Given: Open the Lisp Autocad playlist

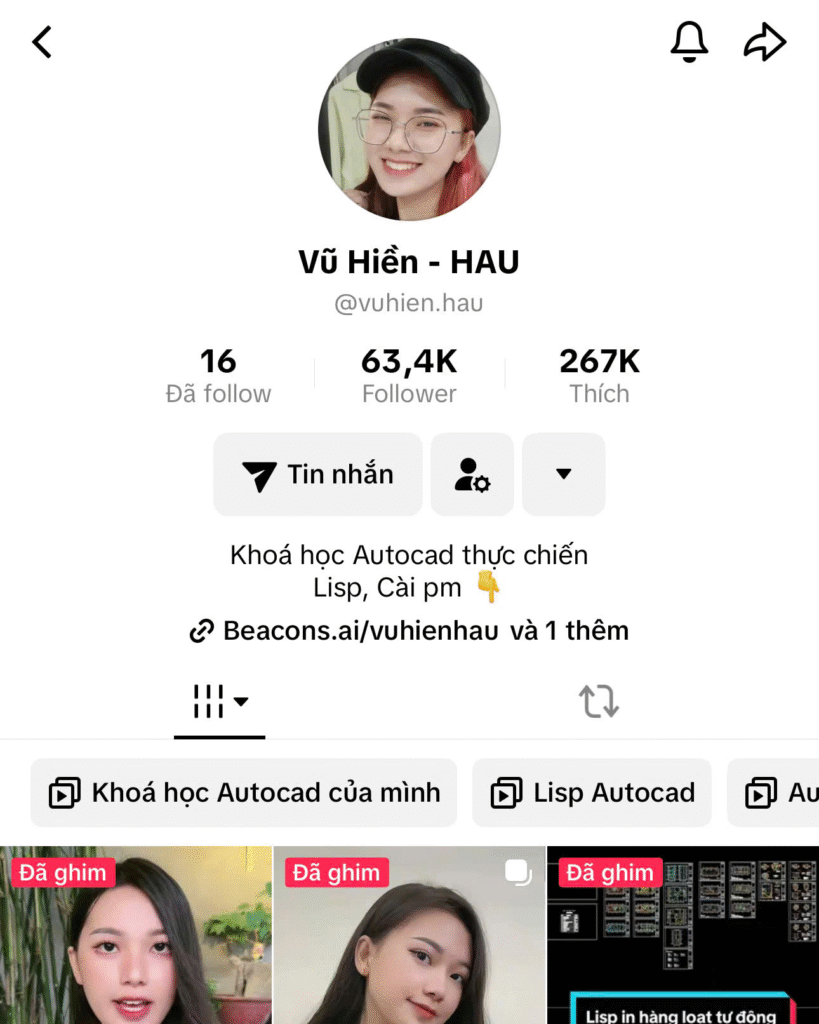Looking at the screenshot, I should click(592, 793).
